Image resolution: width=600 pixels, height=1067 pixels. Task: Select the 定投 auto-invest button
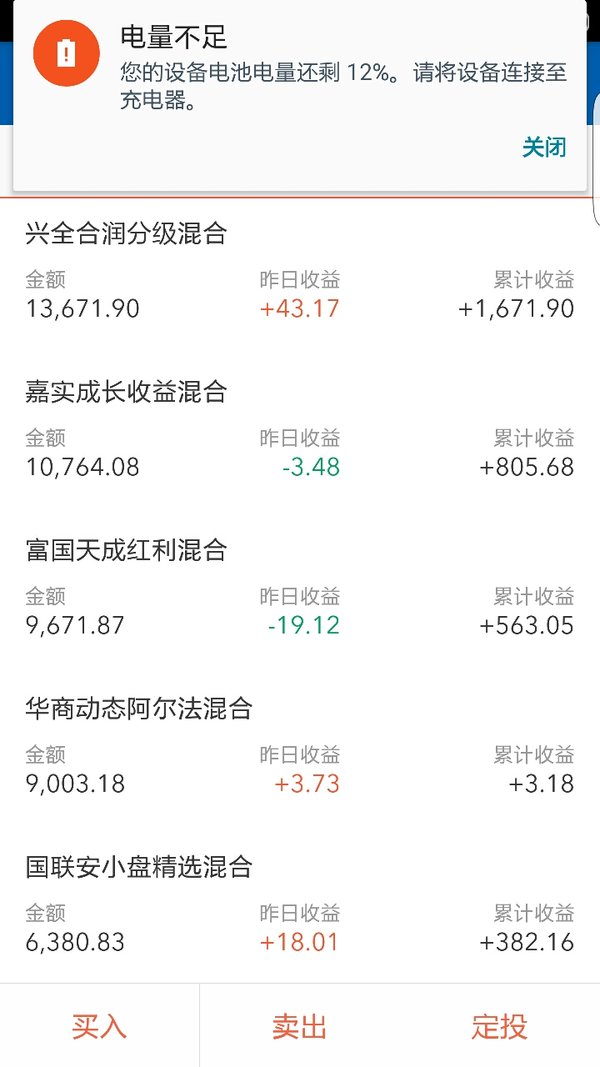pos(499,1025)
